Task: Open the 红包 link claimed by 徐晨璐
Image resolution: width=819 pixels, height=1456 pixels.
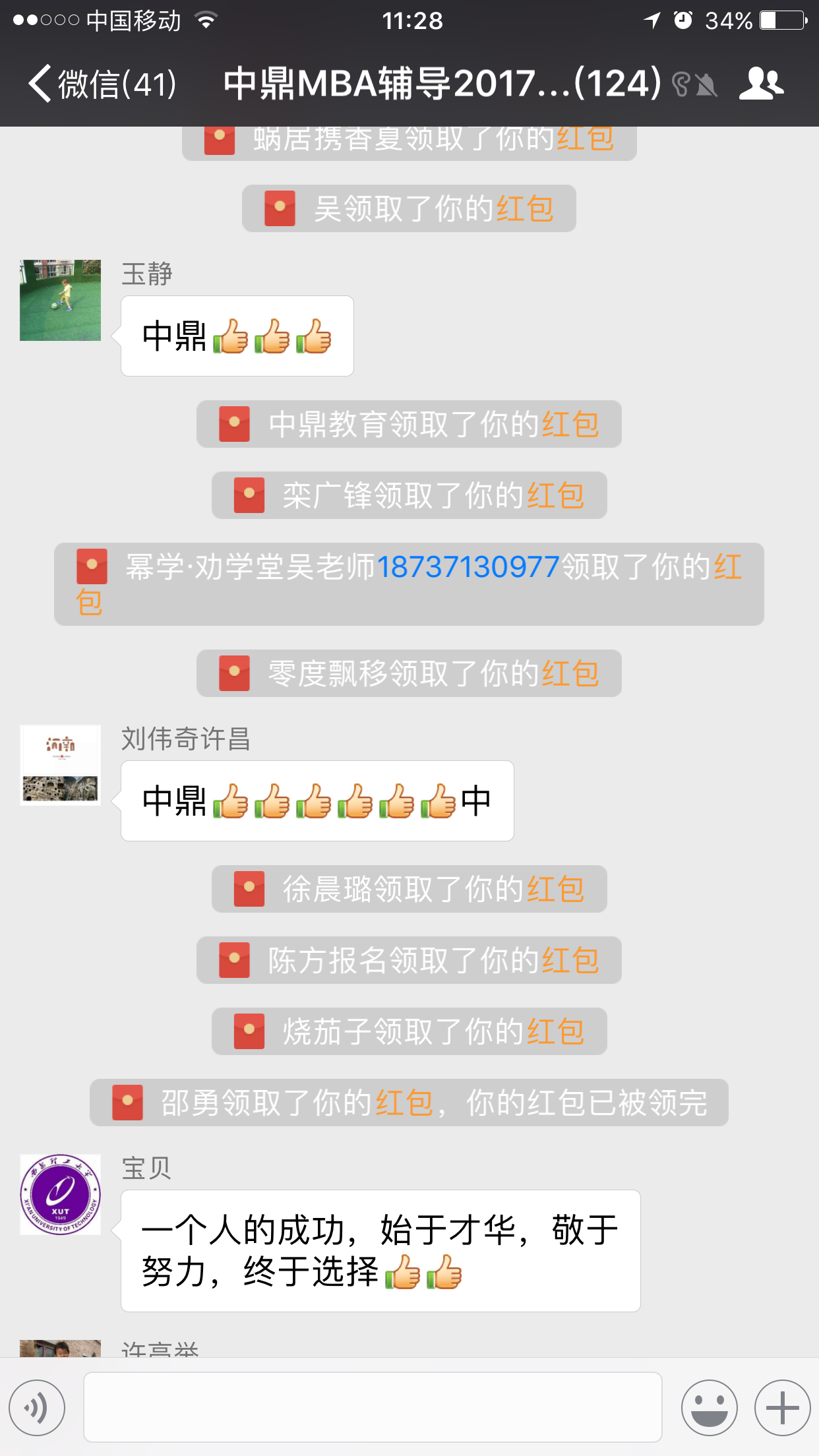Action: pyautogui.click(x=555, y=890)
